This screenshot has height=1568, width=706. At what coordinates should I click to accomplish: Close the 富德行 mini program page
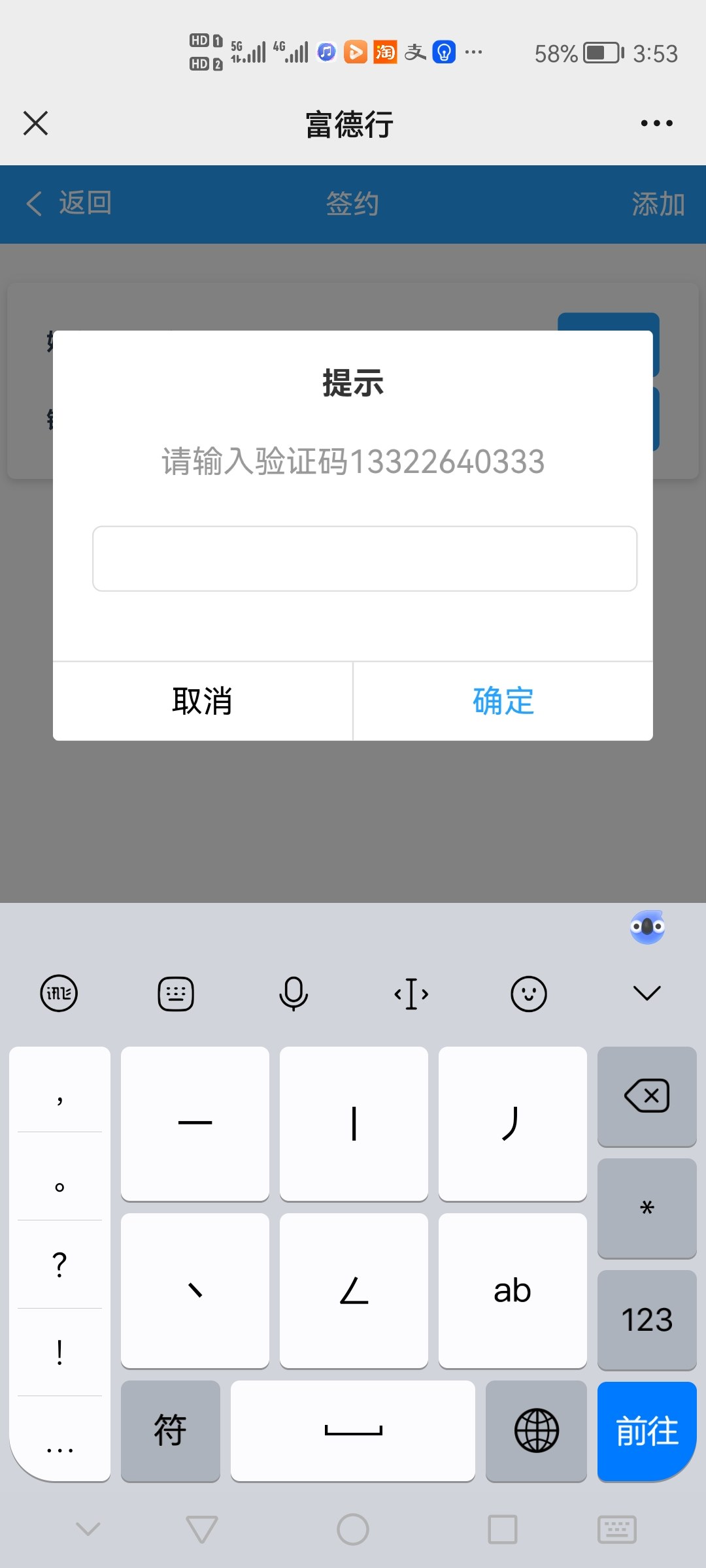[35, 123]
